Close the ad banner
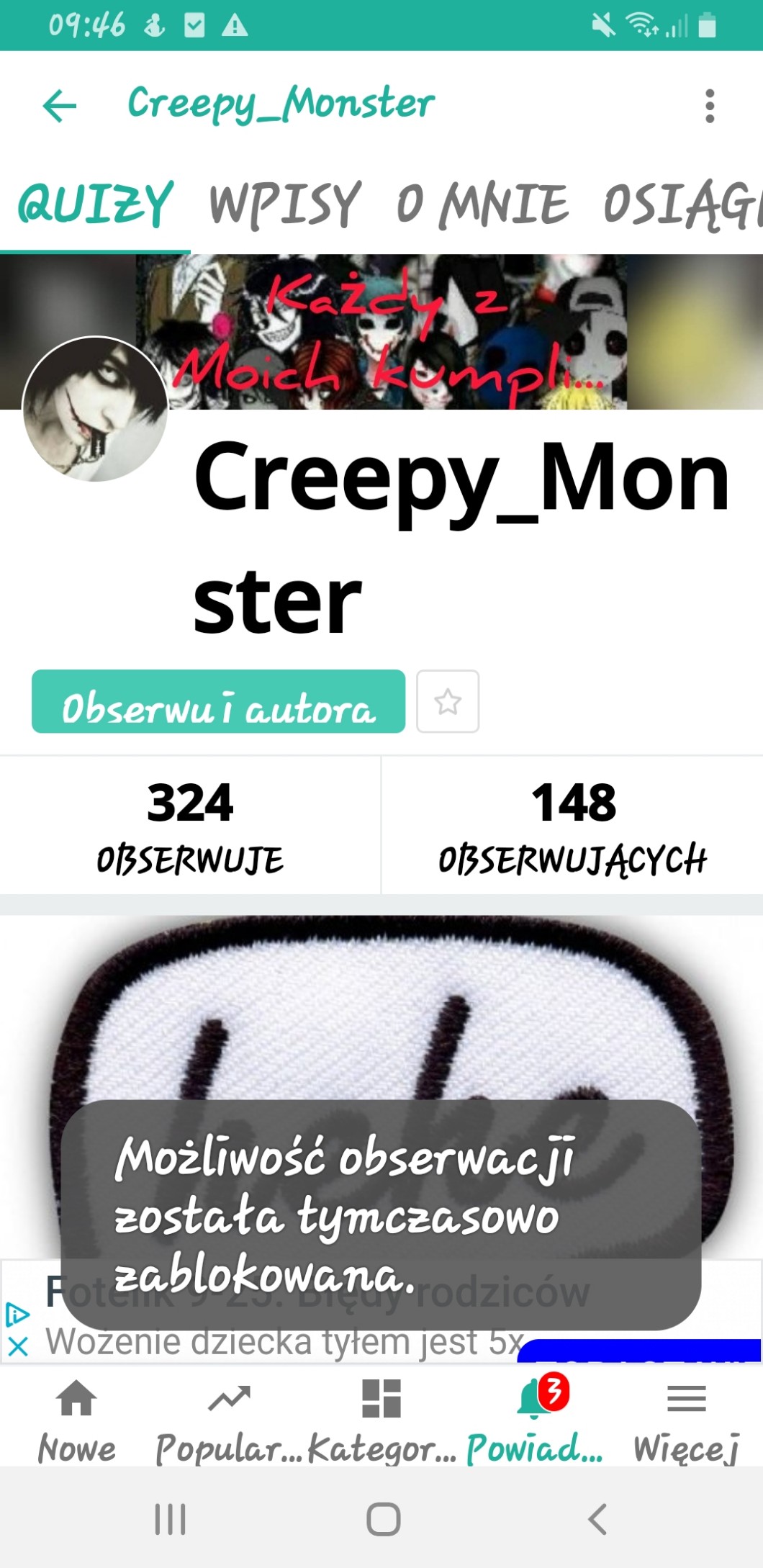The height and width of the screenshot is (1568, 763). tap(17, 1346)
